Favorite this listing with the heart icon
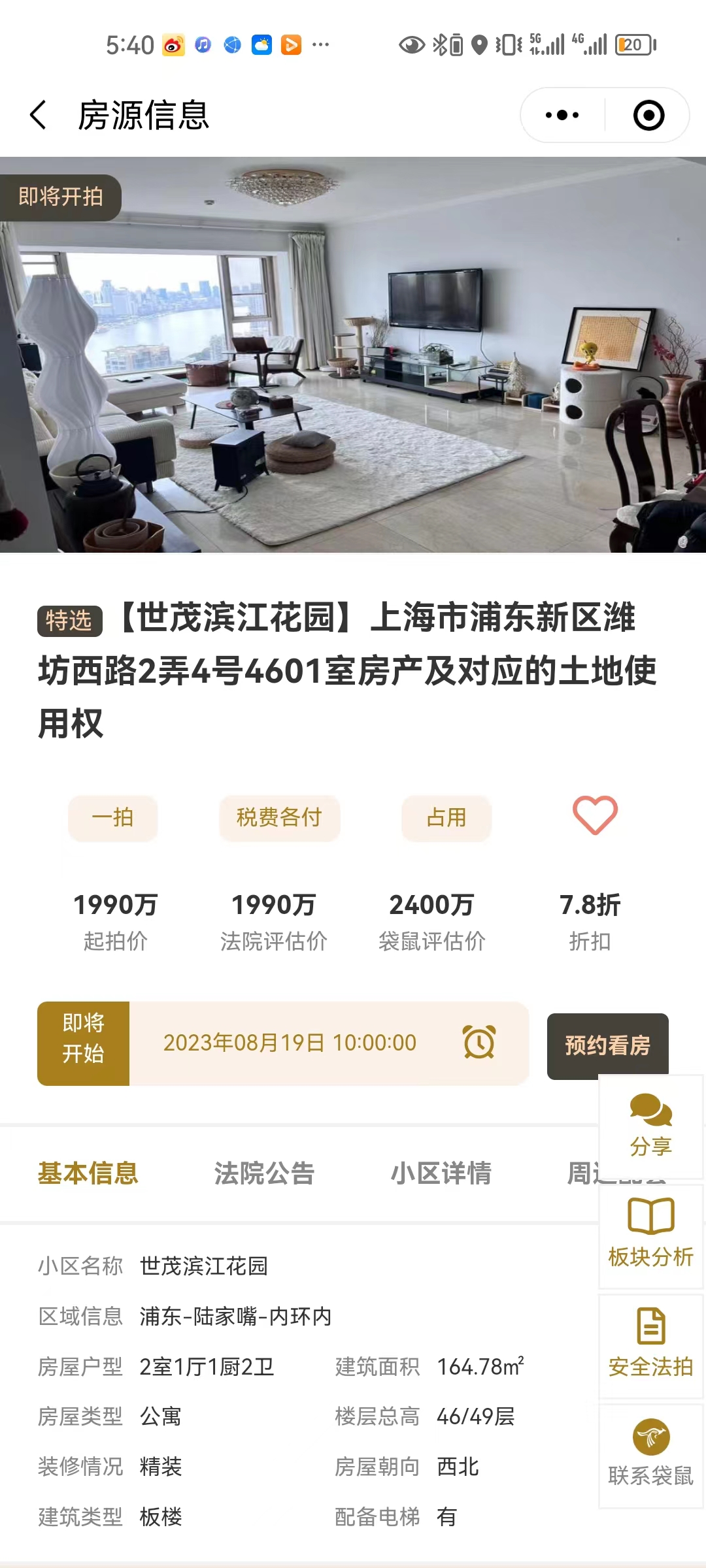This screenshot has width=706, height=1568. [595, 815]
